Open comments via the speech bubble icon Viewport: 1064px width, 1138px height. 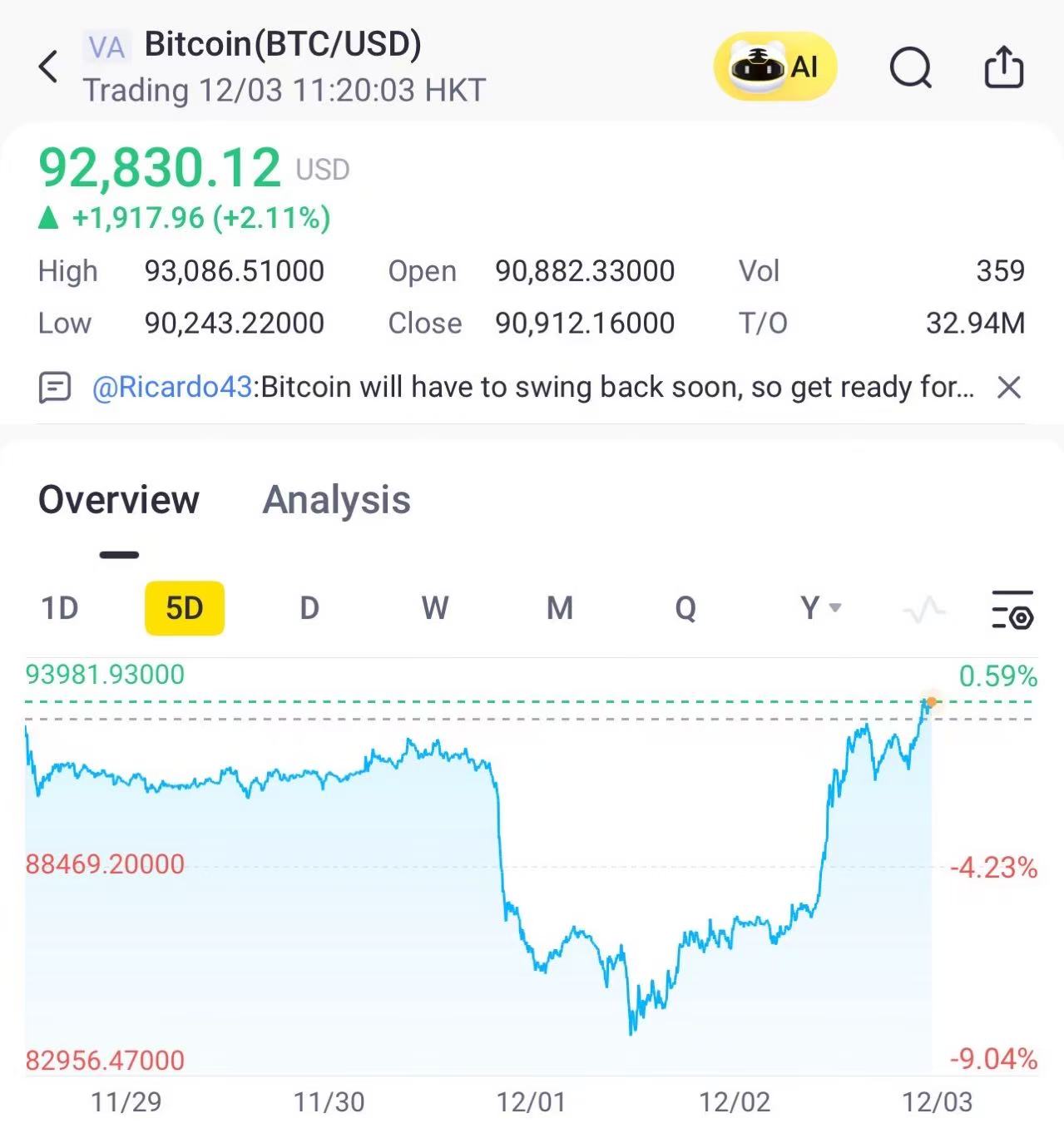56,387
